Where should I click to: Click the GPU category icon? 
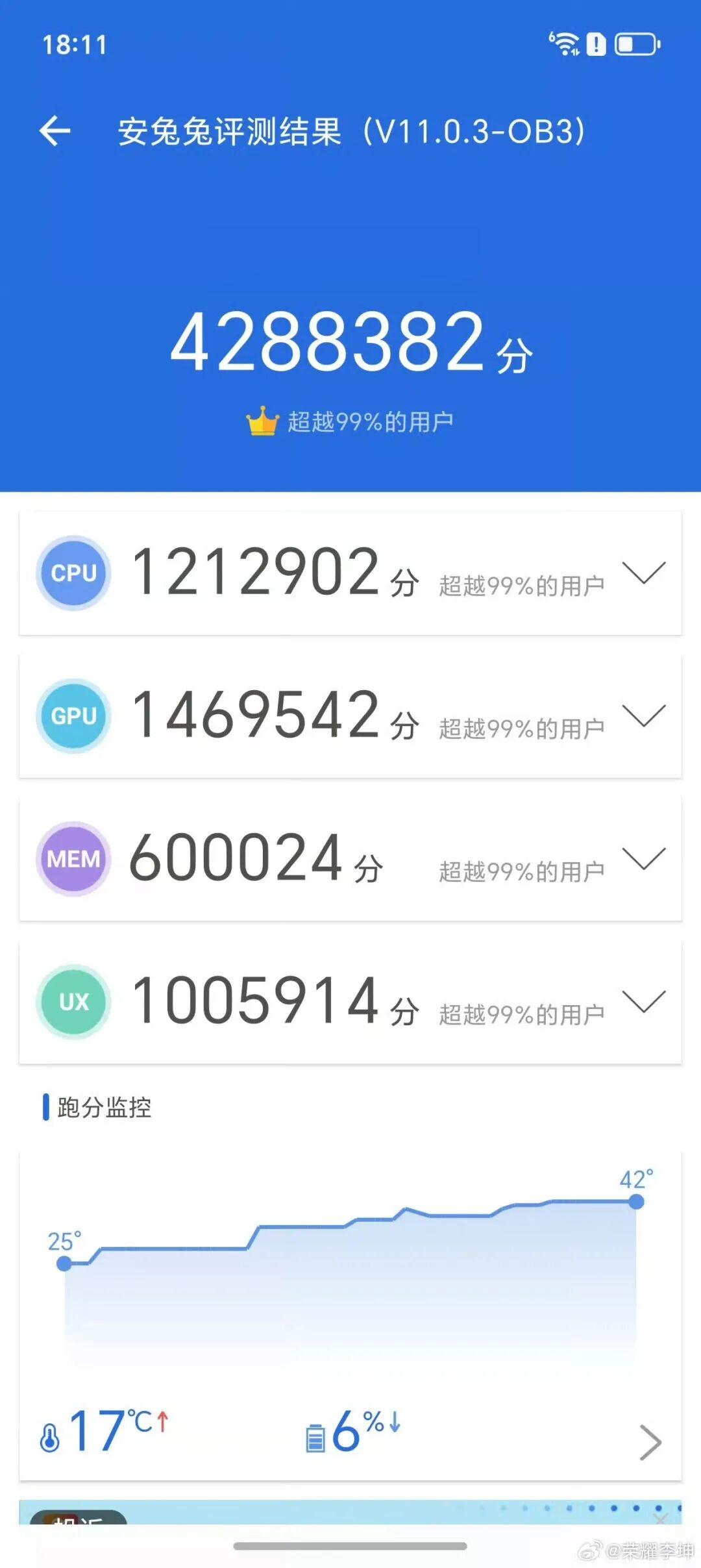(x=73, y=716)
